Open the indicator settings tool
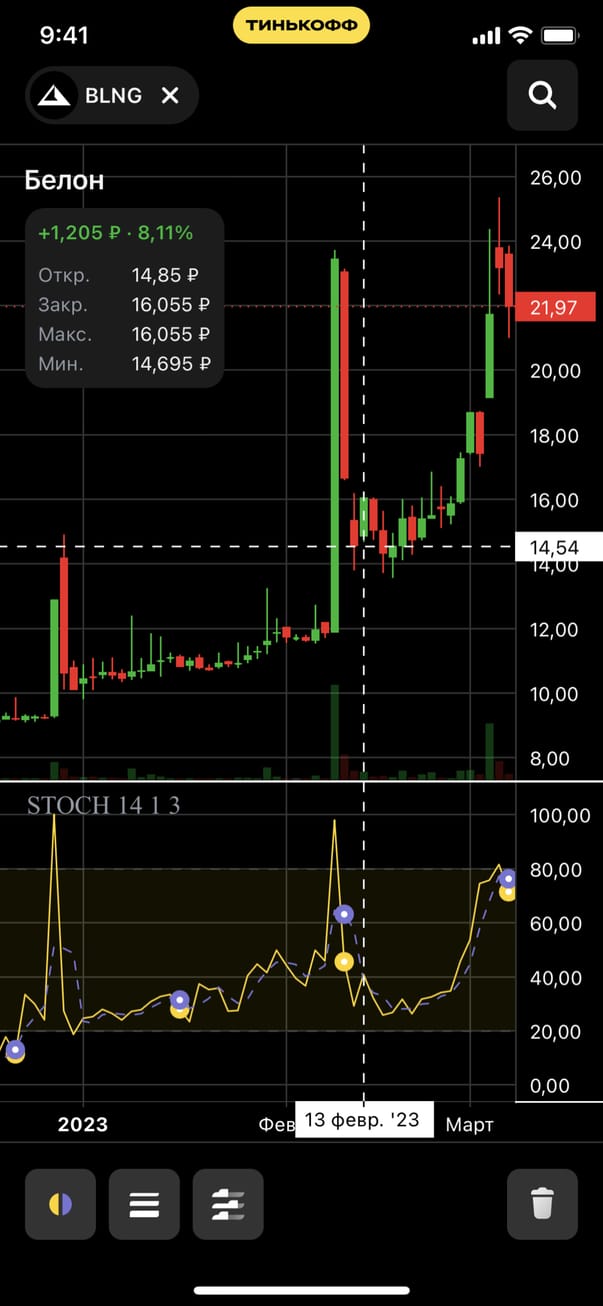This screenshot has height=1306, width=603. click(228, 1204)
